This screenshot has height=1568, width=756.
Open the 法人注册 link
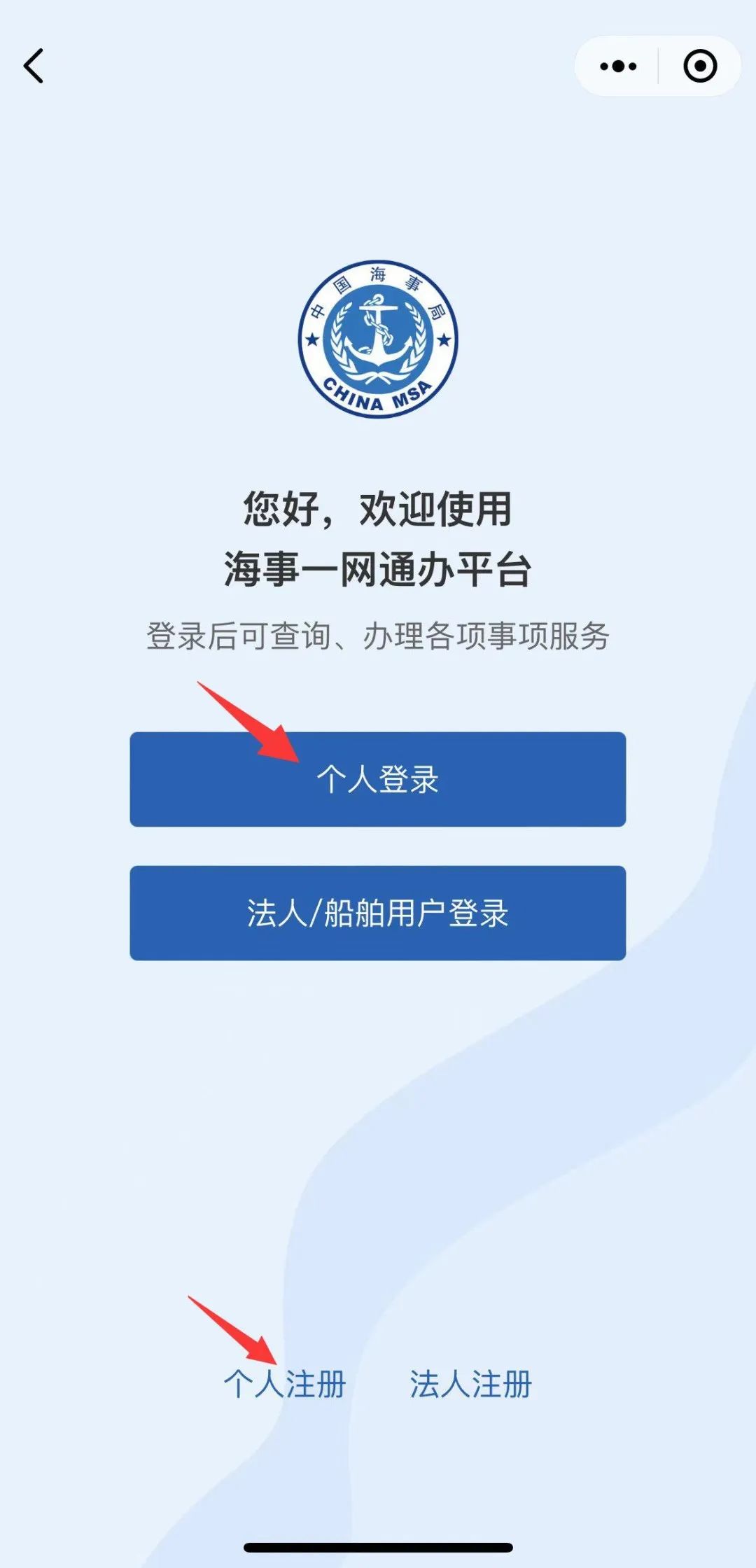coord(470,1384)
